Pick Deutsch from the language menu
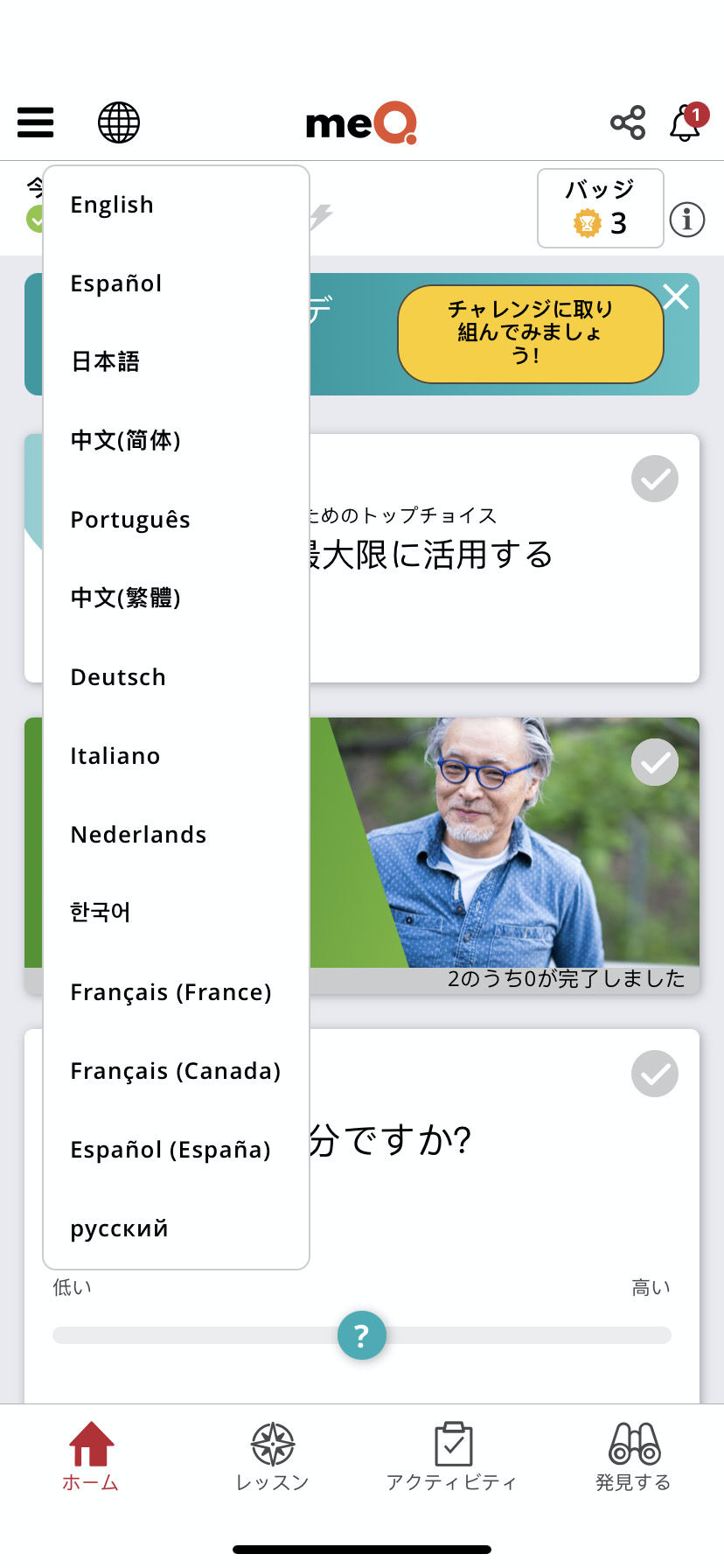Viewport: 724px width, 1568px height. tap(118, 677)
